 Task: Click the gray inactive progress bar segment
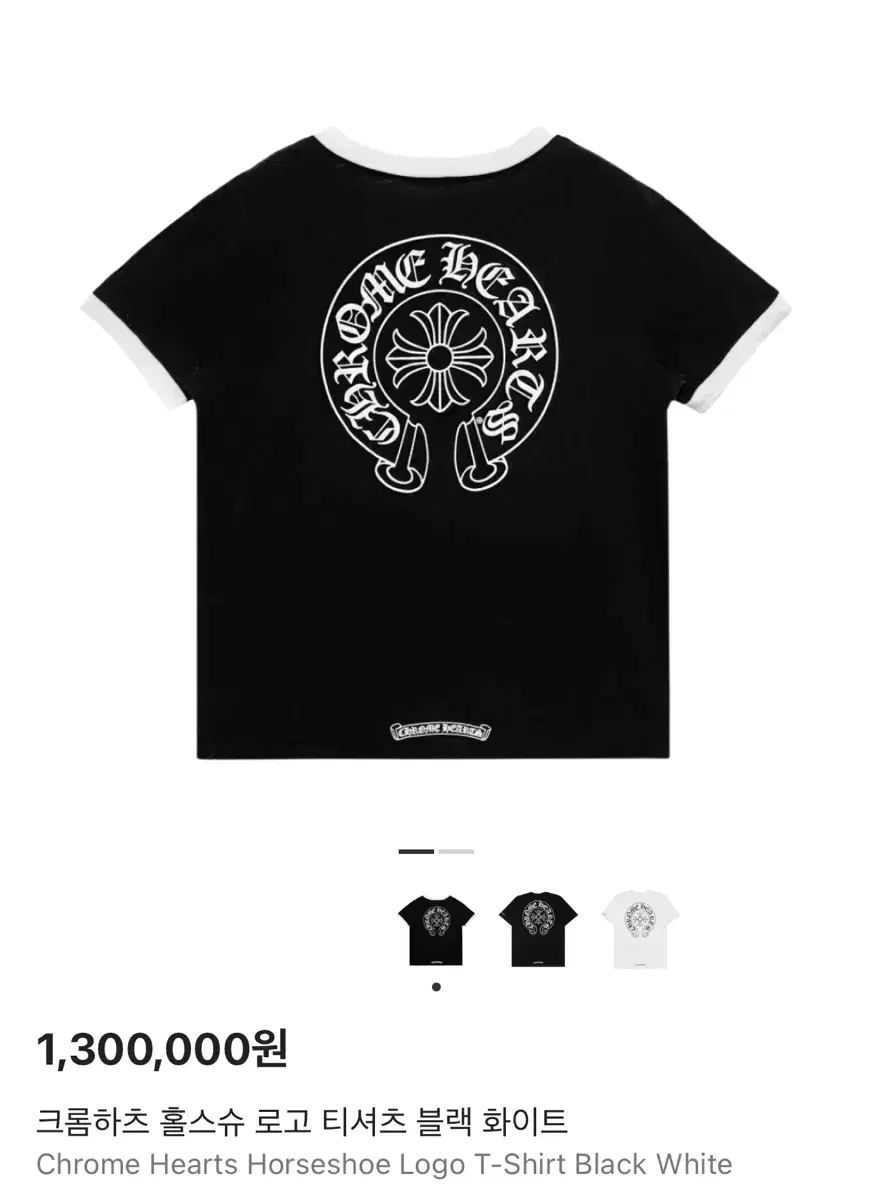click(x=456, y=850)
